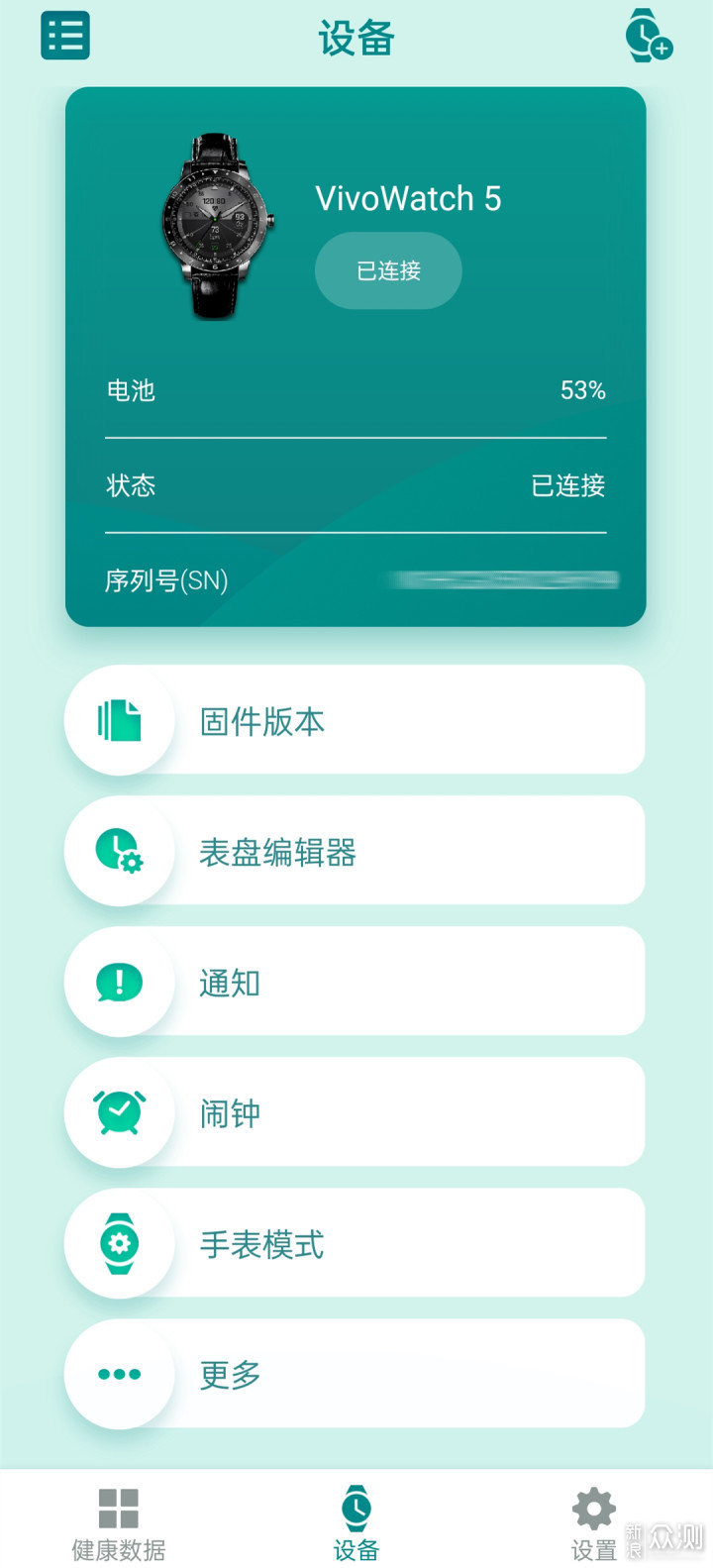The height and width of the screenshot is (1568, 713).
Task: Open 闹钟 alarm settings
Action: 355,1112
